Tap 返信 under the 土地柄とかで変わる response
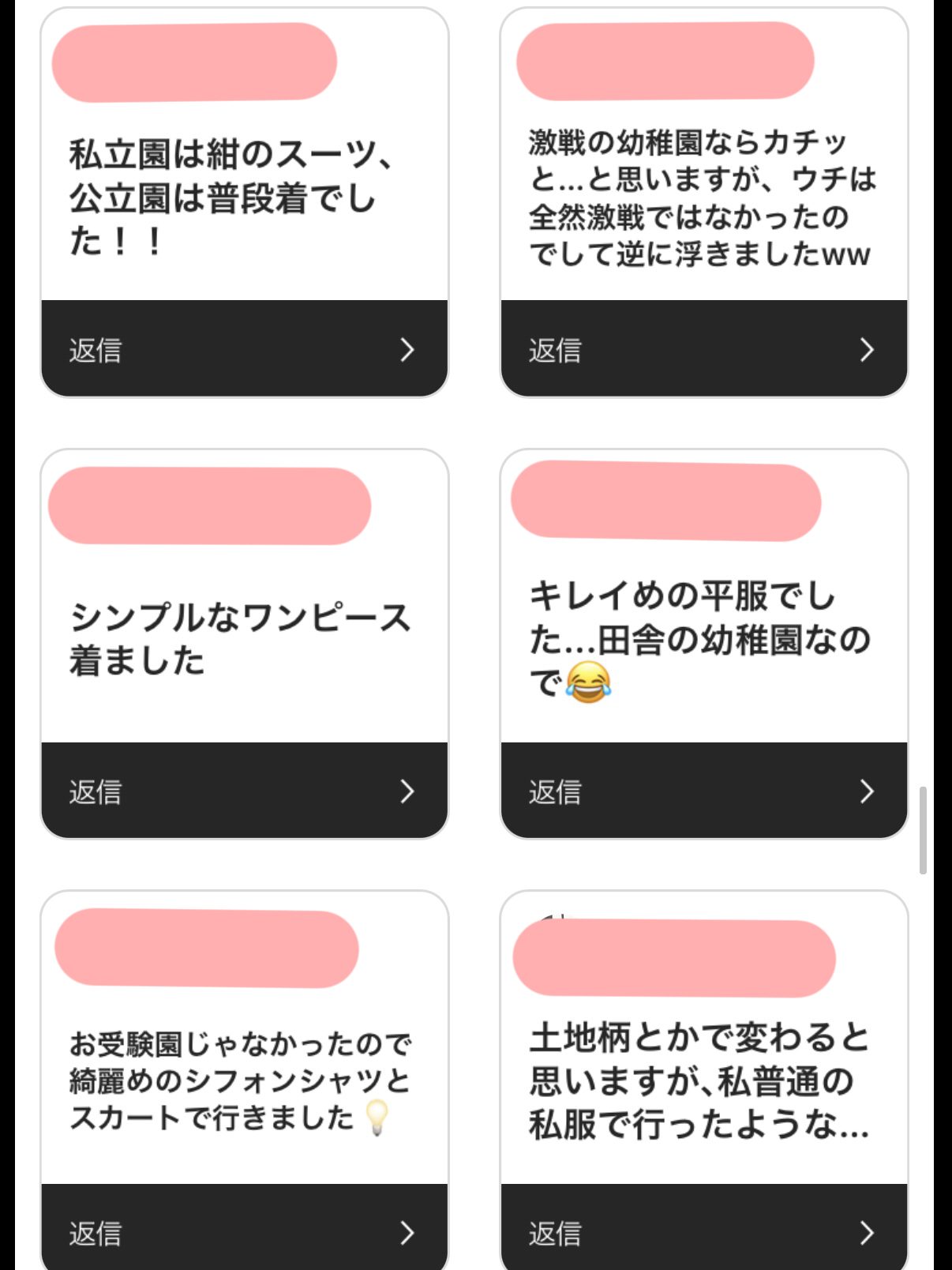This screenshot has height=1270, width=952. 703,1231
